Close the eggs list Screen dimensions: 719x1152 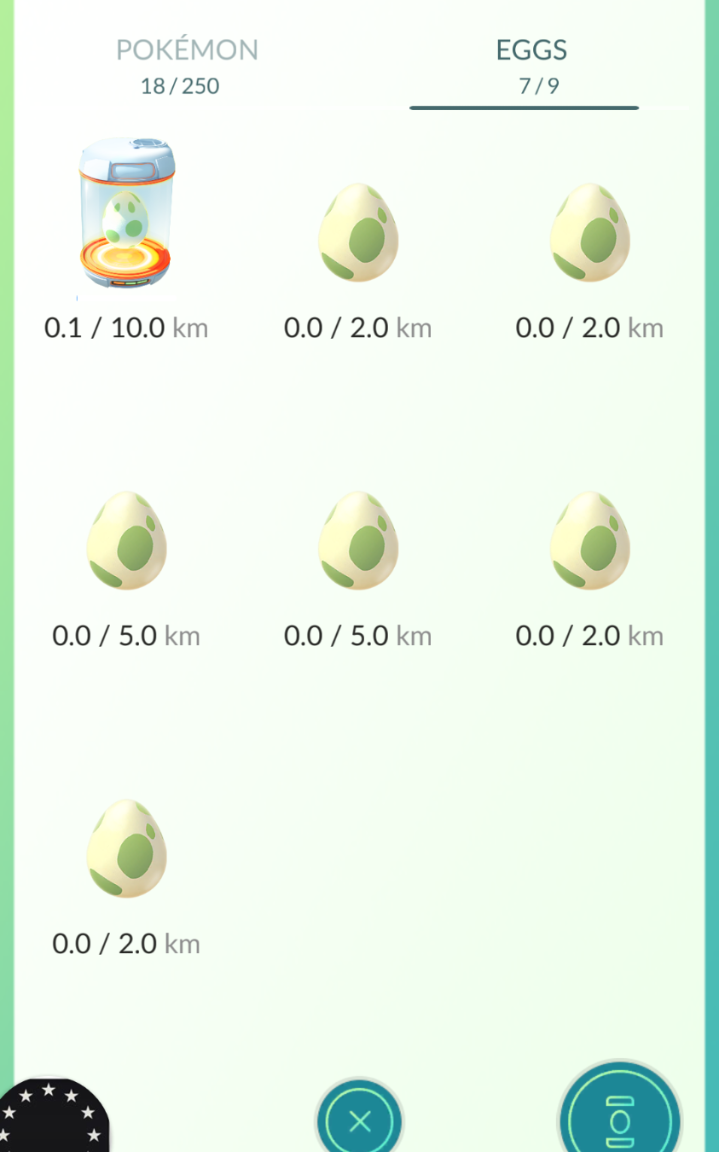[360, 1120]
